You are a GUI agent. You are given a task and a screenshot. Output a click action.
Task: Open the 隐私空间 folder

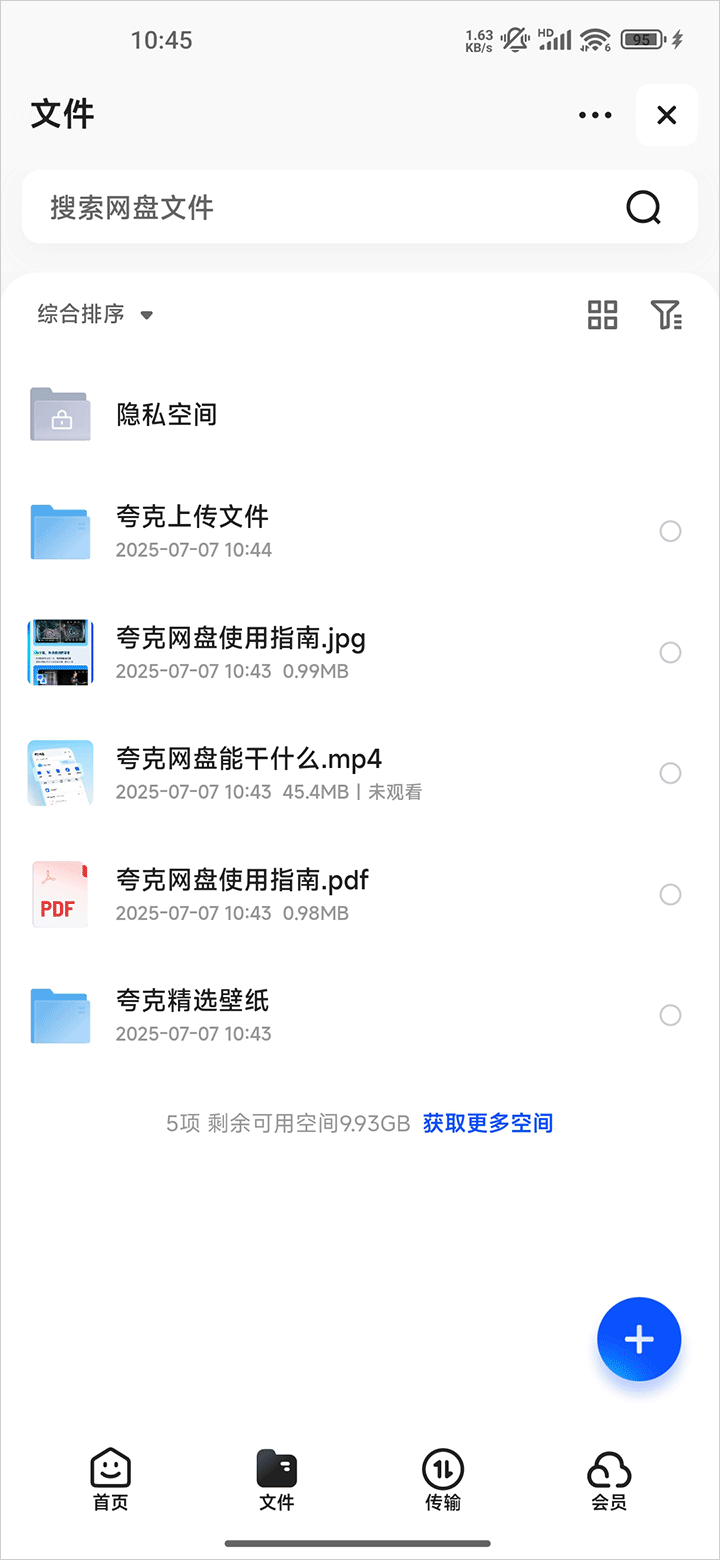[x=166, y=414]
